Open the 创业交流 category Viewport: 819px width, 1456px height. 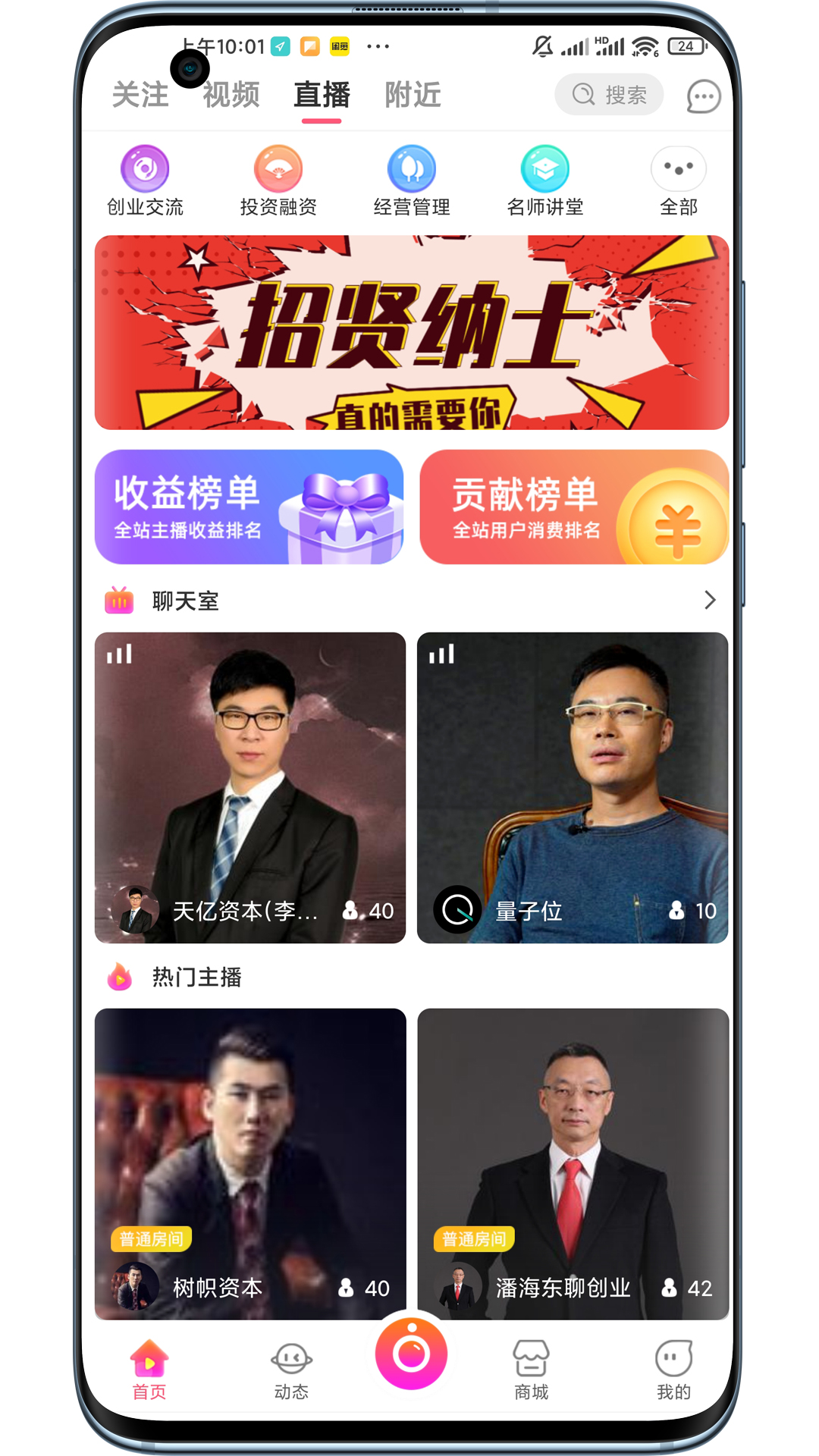[x=145, y=181]
